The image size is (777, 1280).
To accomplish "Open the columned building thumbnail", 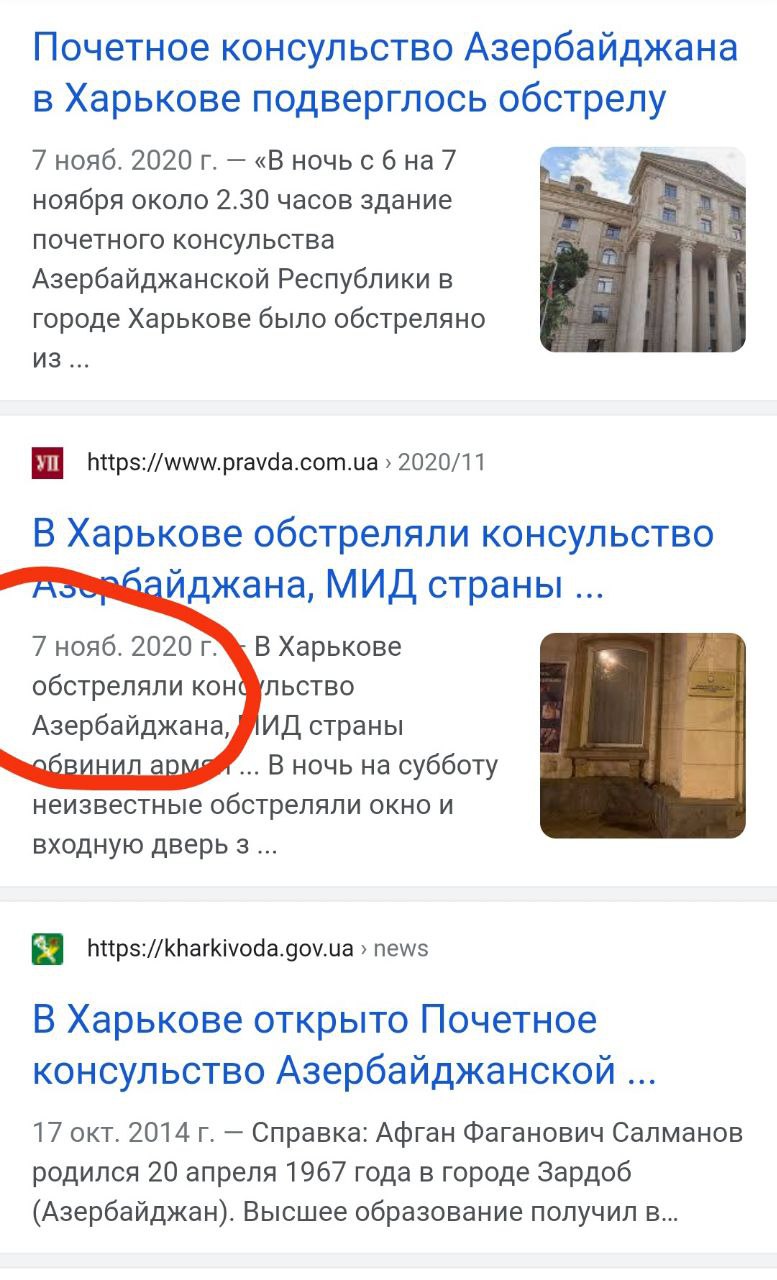I will (x=642, y=250).
